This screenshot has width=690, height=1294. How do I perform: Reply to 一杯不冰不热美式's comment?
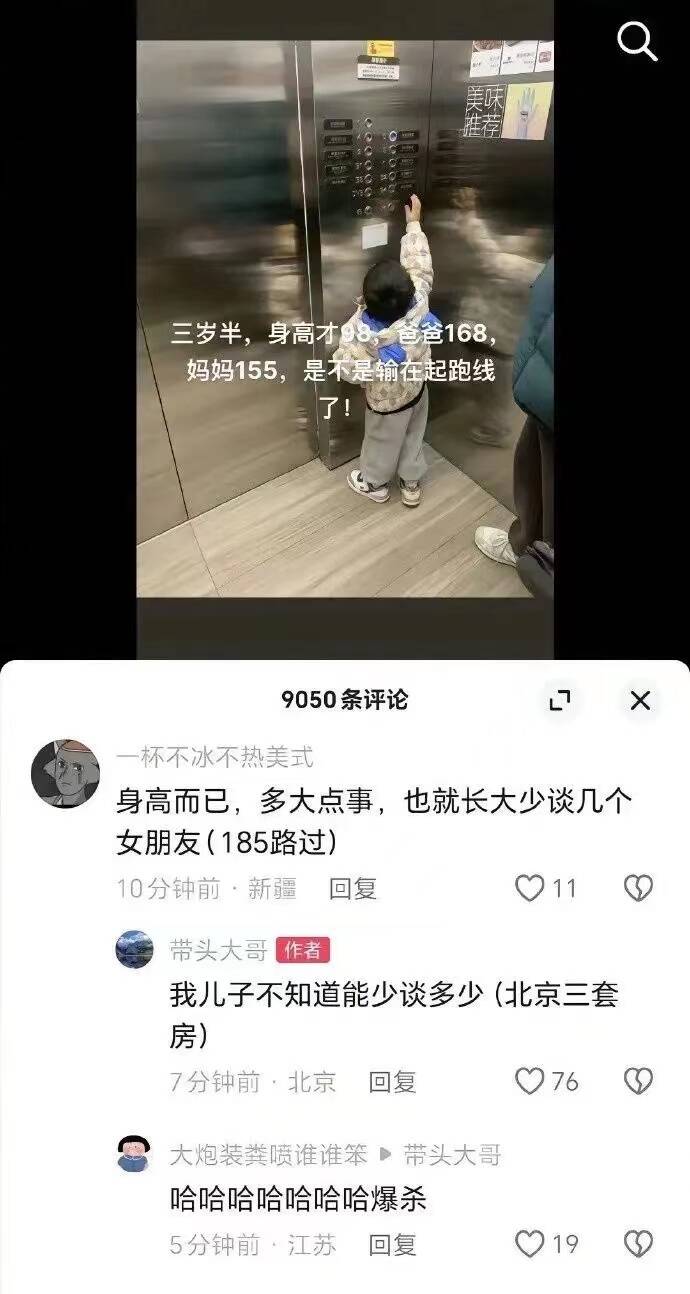click(x=352, y=888)
